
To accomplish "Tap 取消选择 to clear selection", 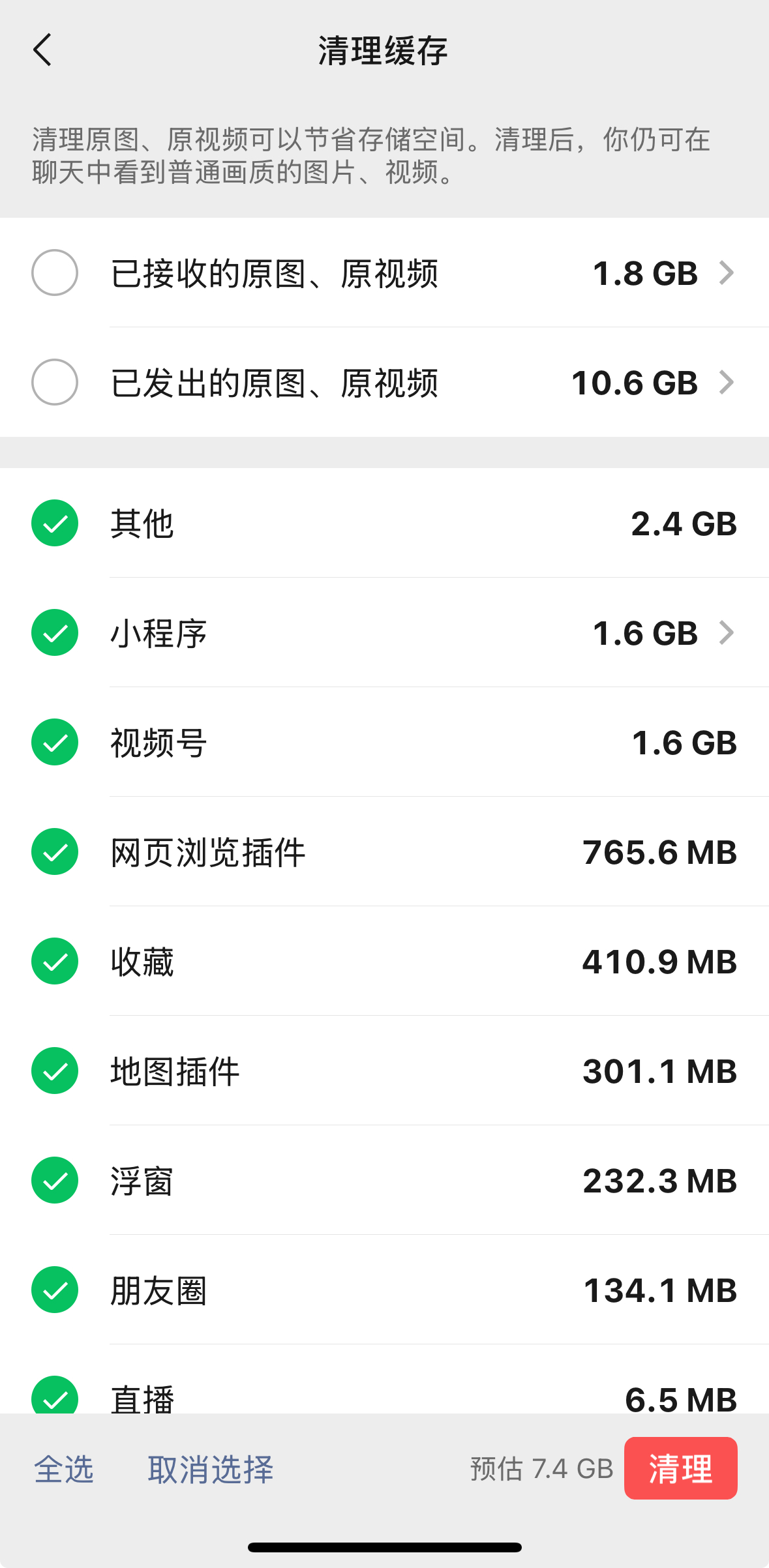I will (x=210, y=1470).
